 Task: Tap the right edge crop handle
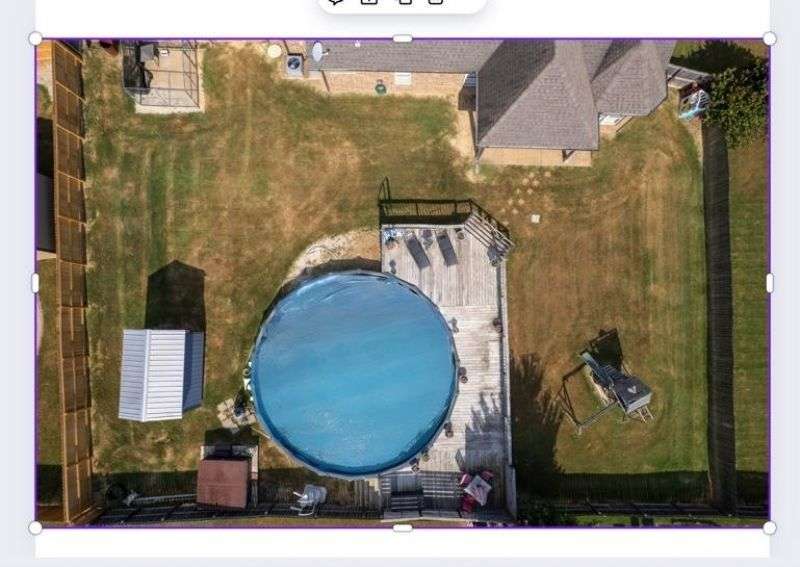coord(769,283)
